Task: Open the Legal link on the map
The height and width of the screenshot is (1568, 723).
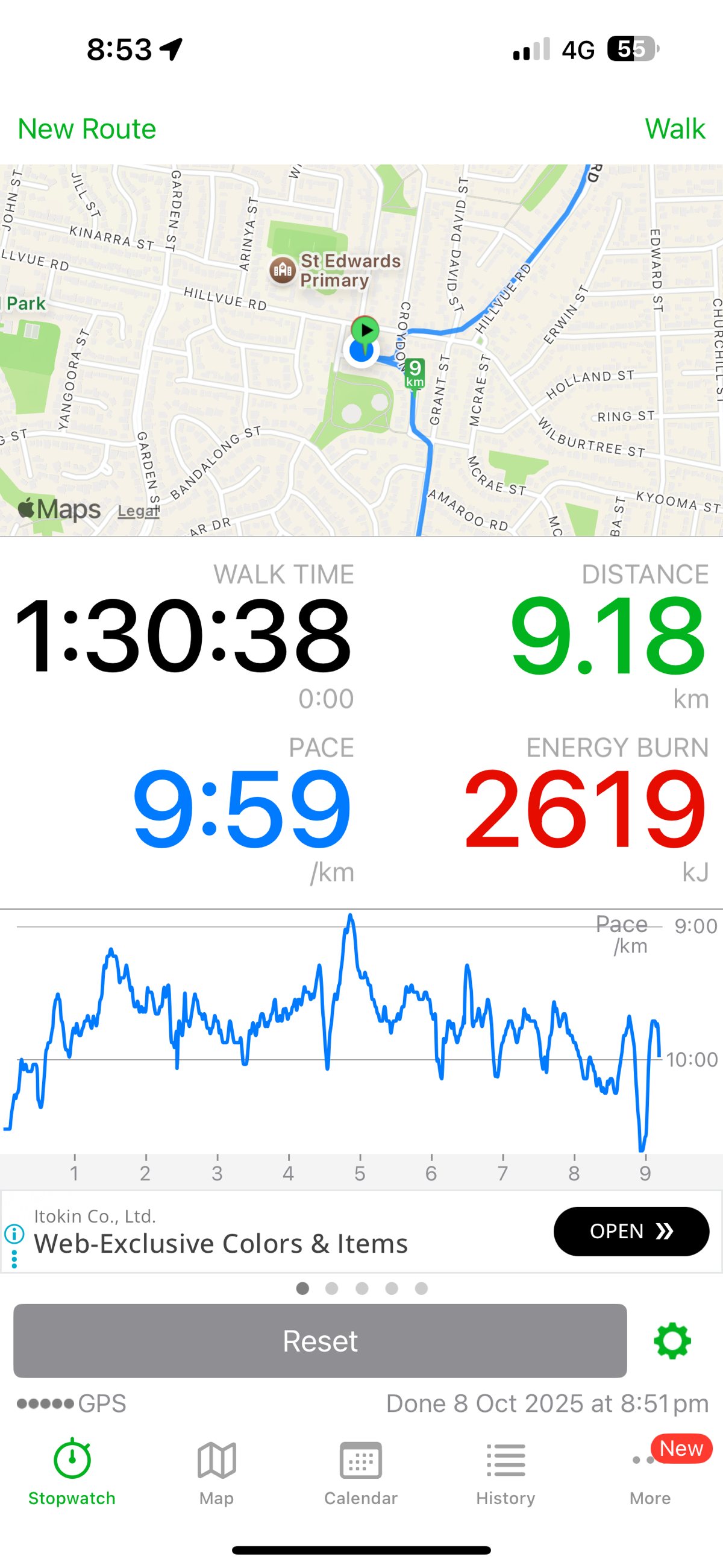Action: [x=138, y=511]
